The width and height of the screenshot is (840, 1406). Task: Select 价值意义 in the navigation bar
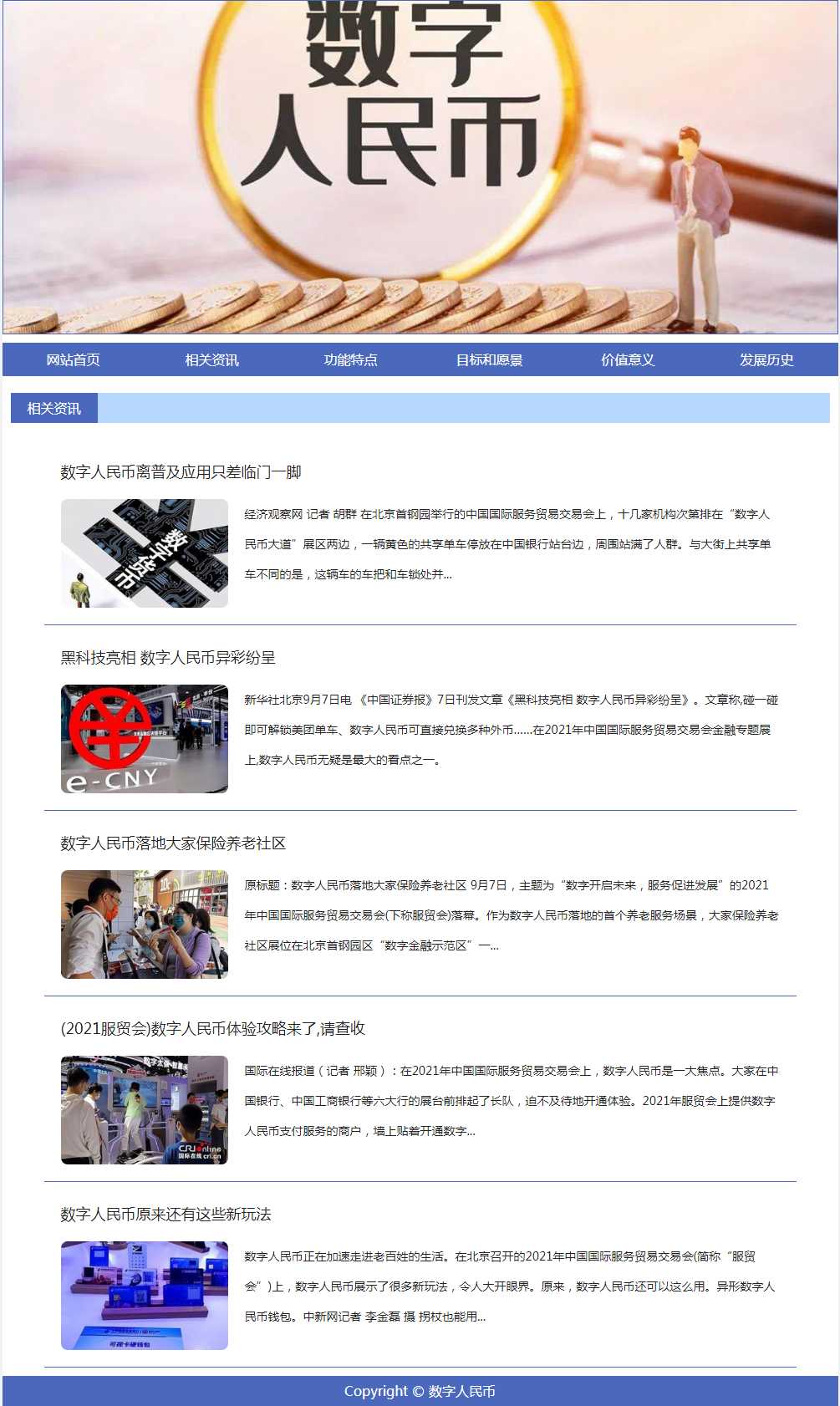628,360
